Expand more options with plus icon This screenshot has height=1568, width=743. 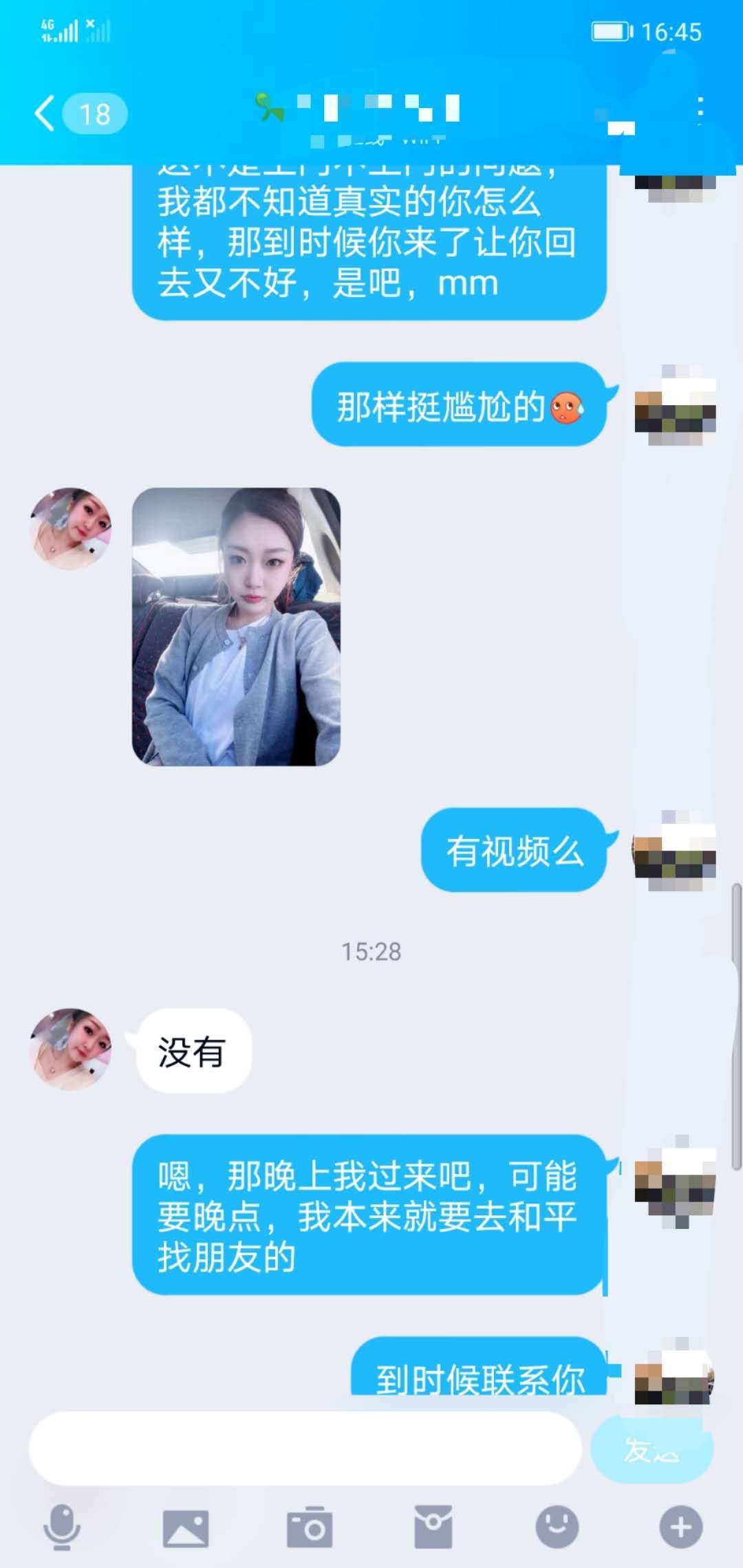681,1527
